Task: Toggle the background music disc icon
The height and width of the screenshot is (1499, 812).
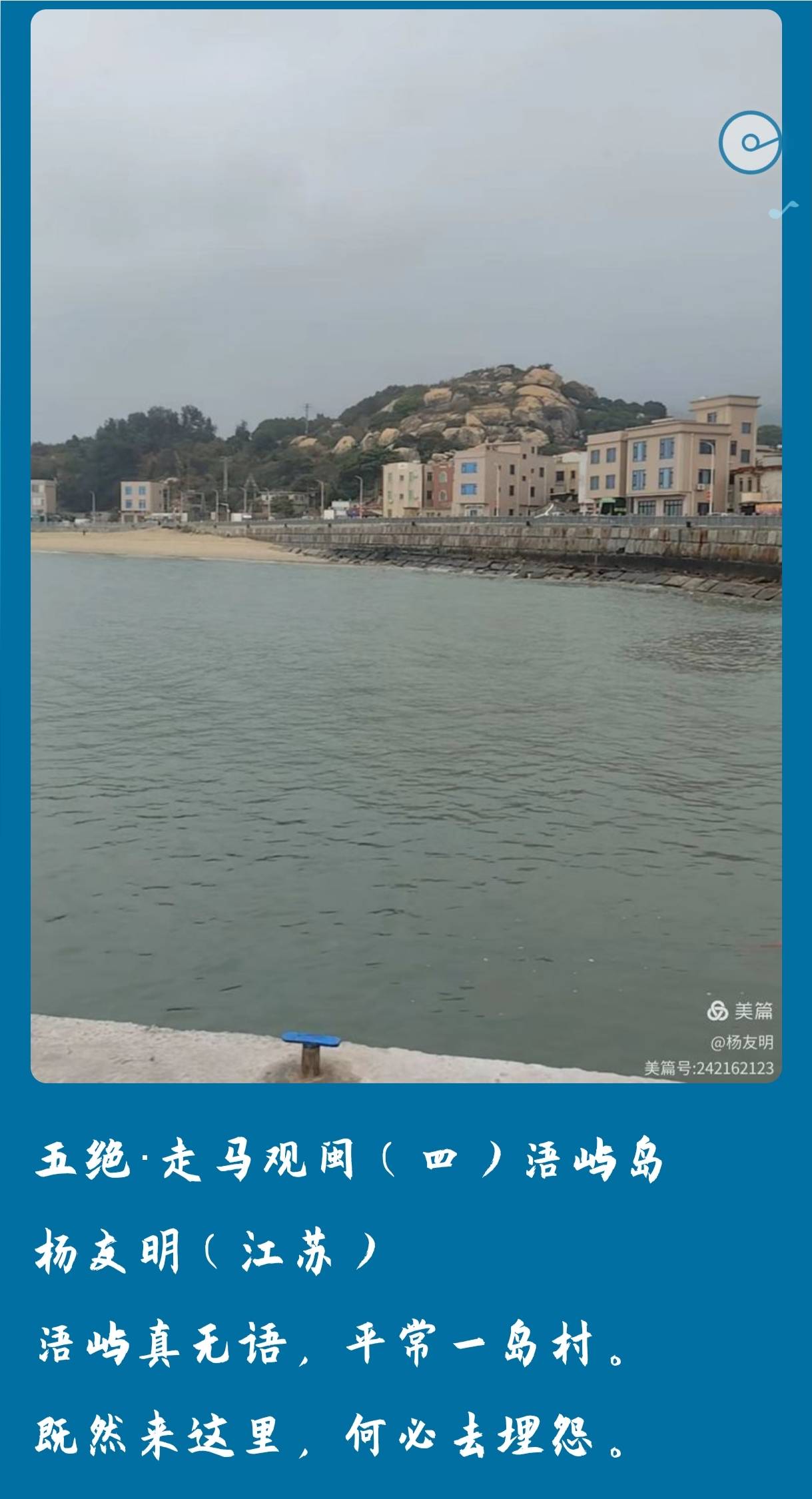Action: point(750,143)
